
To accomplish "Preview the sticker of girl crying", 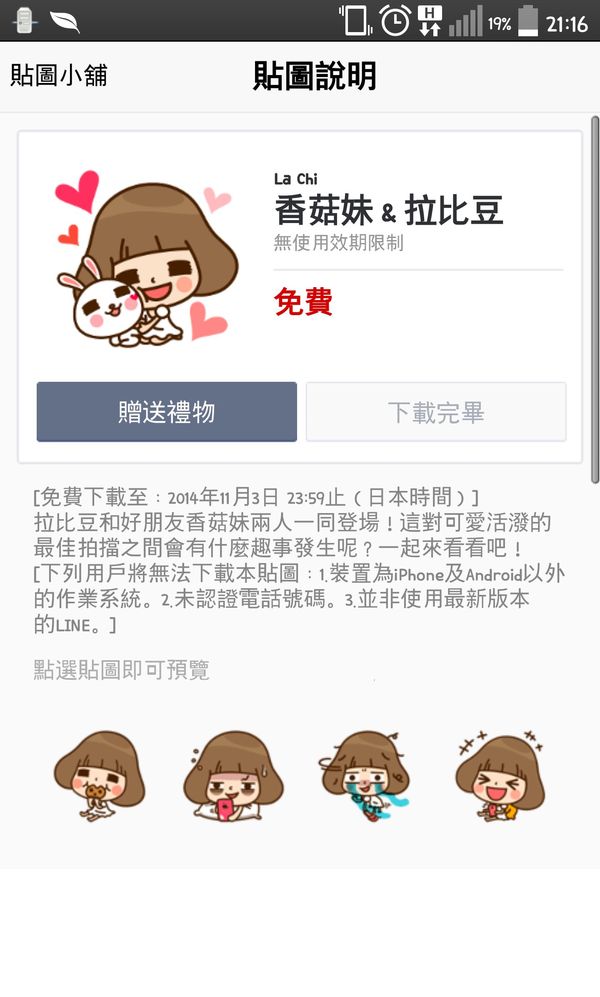I will click(365, 776).
